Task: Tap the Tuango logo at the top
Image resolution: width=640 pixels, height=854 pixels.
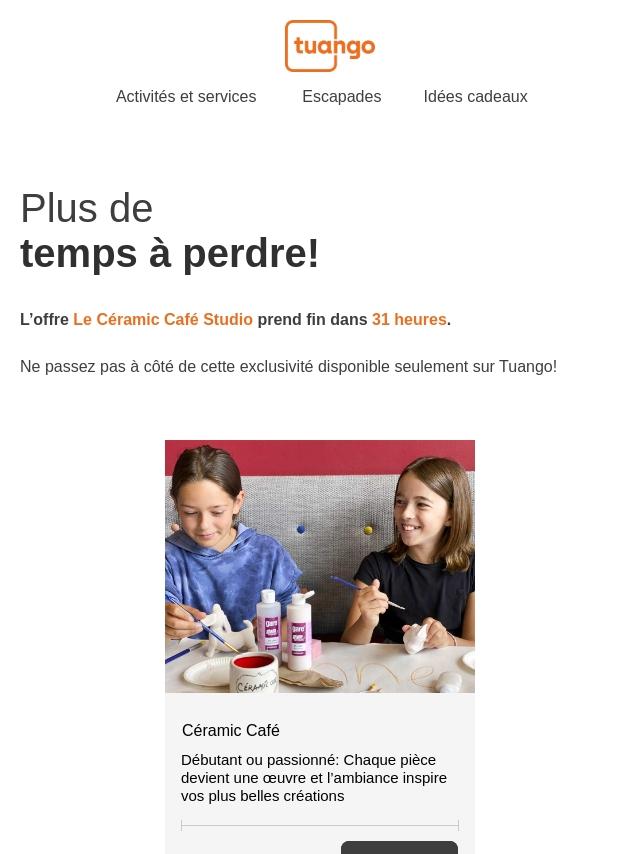Action: [x=329, y=46]
